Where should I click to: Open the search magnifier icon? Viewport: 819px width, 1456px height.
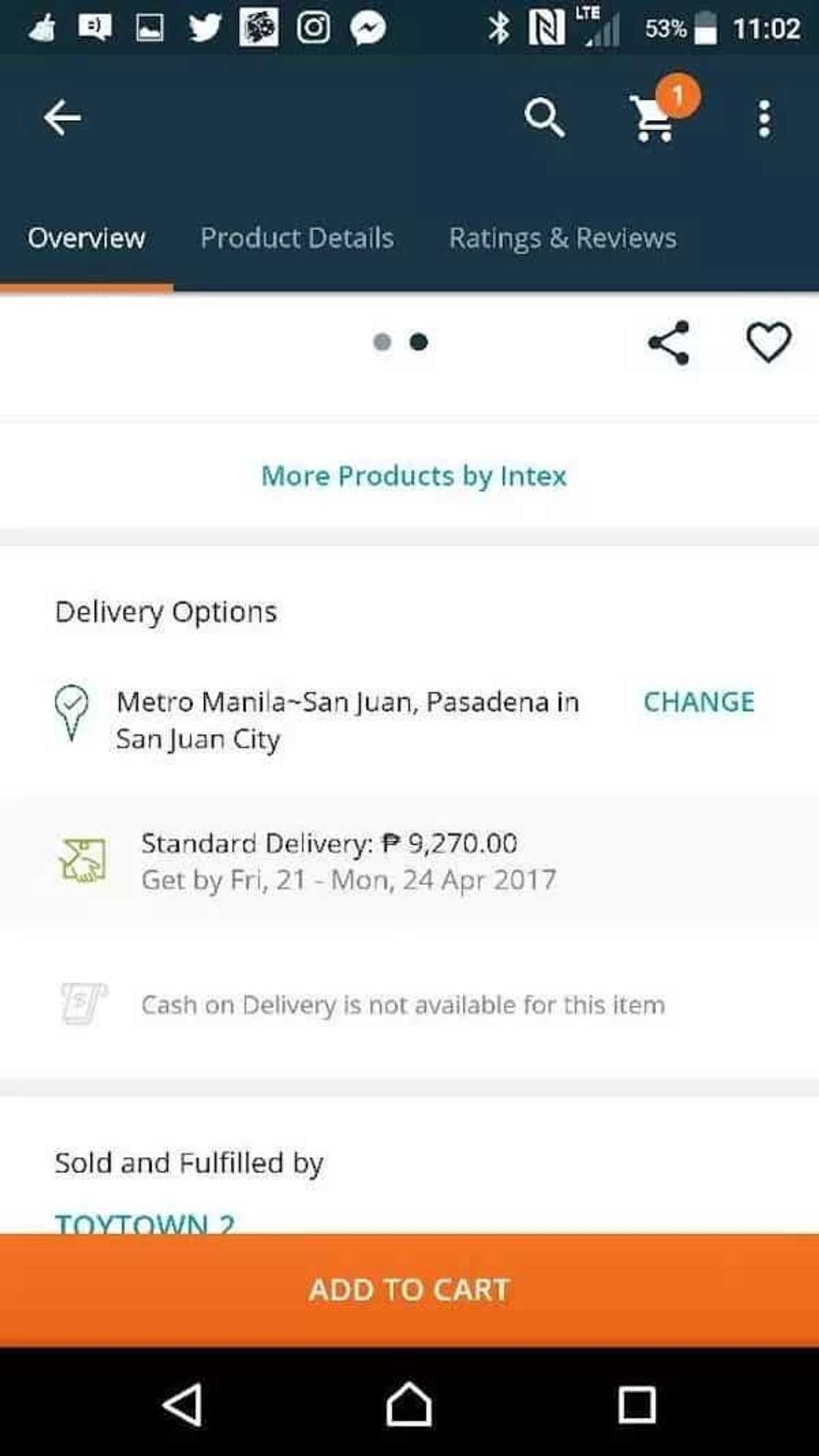click(x=545, y=118)
